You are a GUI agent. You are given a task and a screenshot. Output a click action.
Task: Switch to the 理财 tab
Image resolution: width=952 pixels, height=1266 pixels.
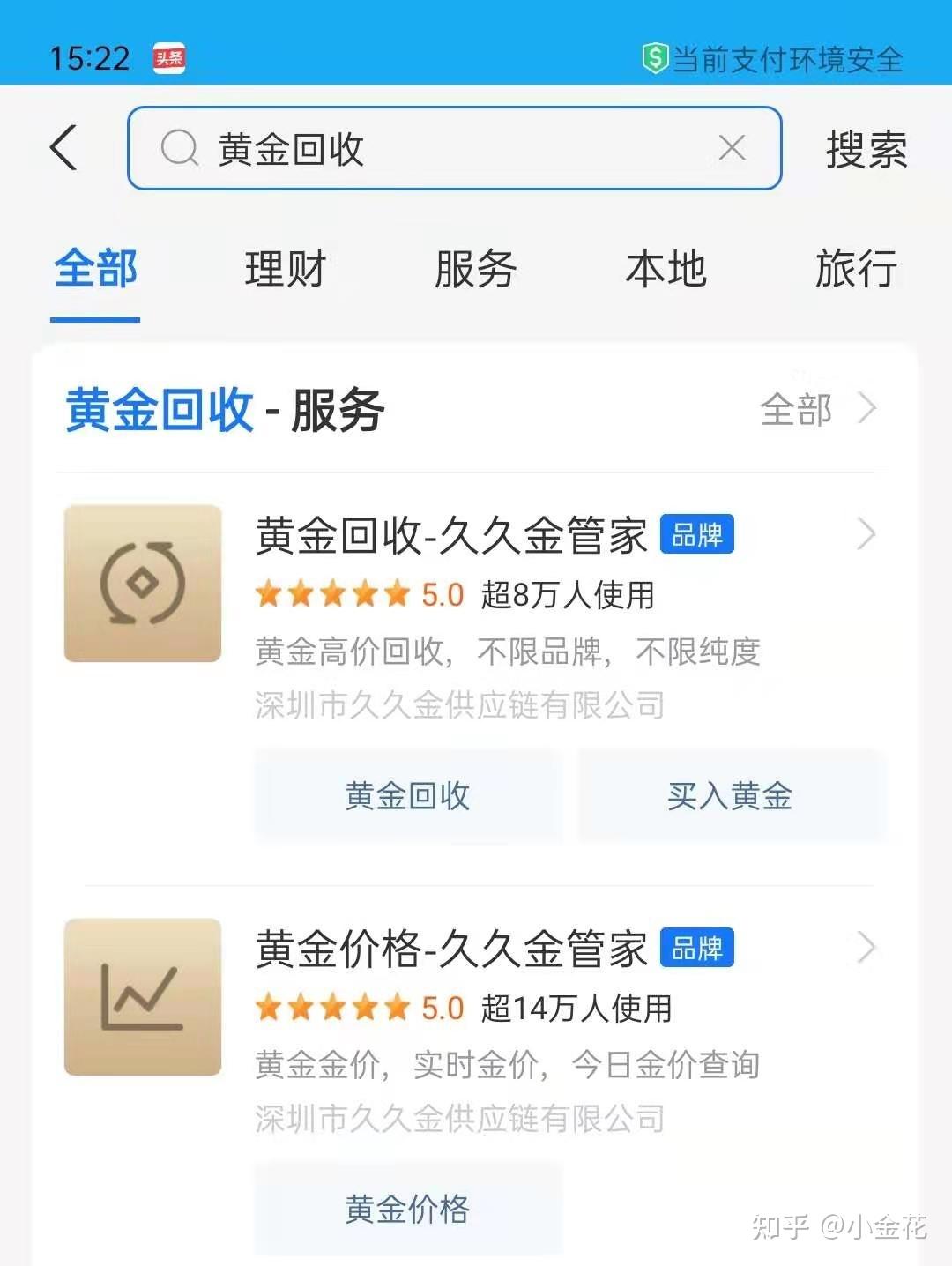pyautogui.click(x=286, y=271)
